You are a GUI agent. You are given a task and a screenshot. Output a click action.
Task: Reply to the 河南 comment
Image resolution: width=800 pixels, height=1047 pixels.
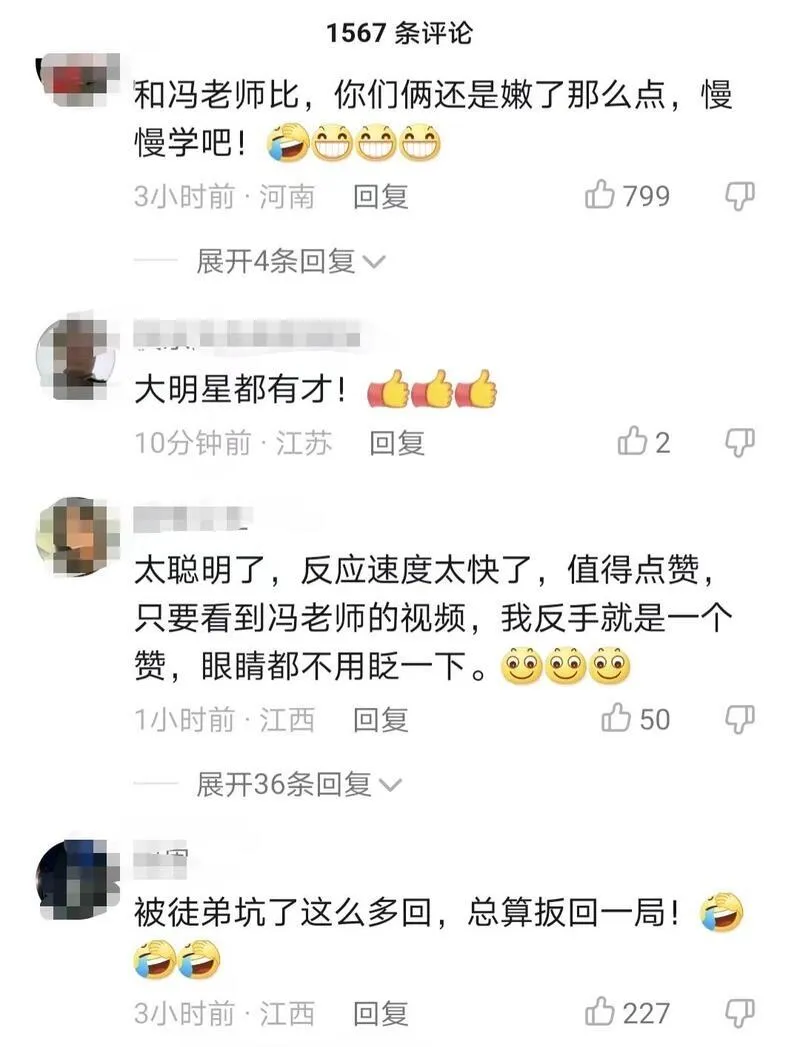[381, 196]
